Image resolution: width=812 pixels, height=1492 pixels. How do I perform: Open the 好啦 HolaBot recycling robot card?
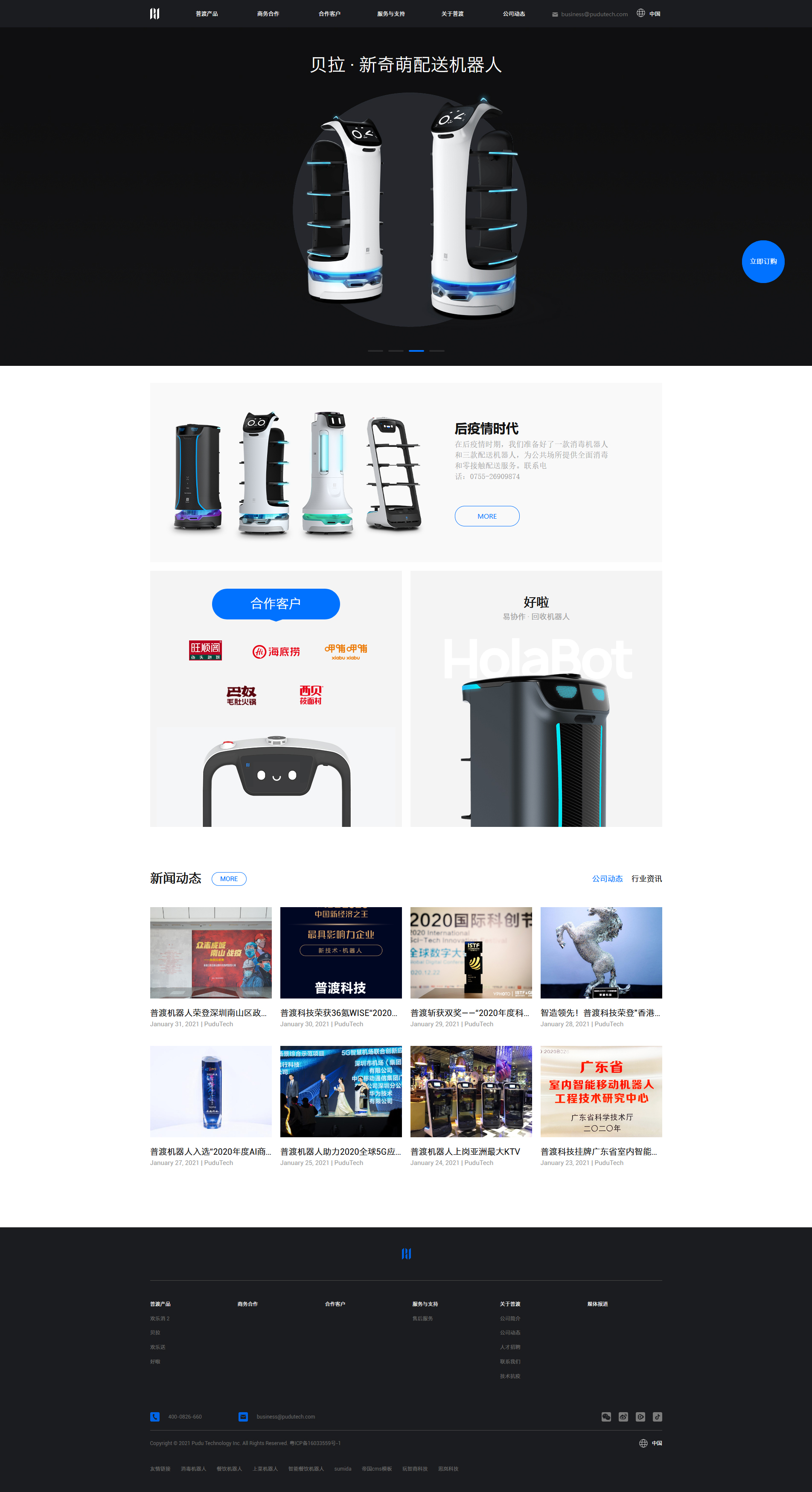coord(536,698)
